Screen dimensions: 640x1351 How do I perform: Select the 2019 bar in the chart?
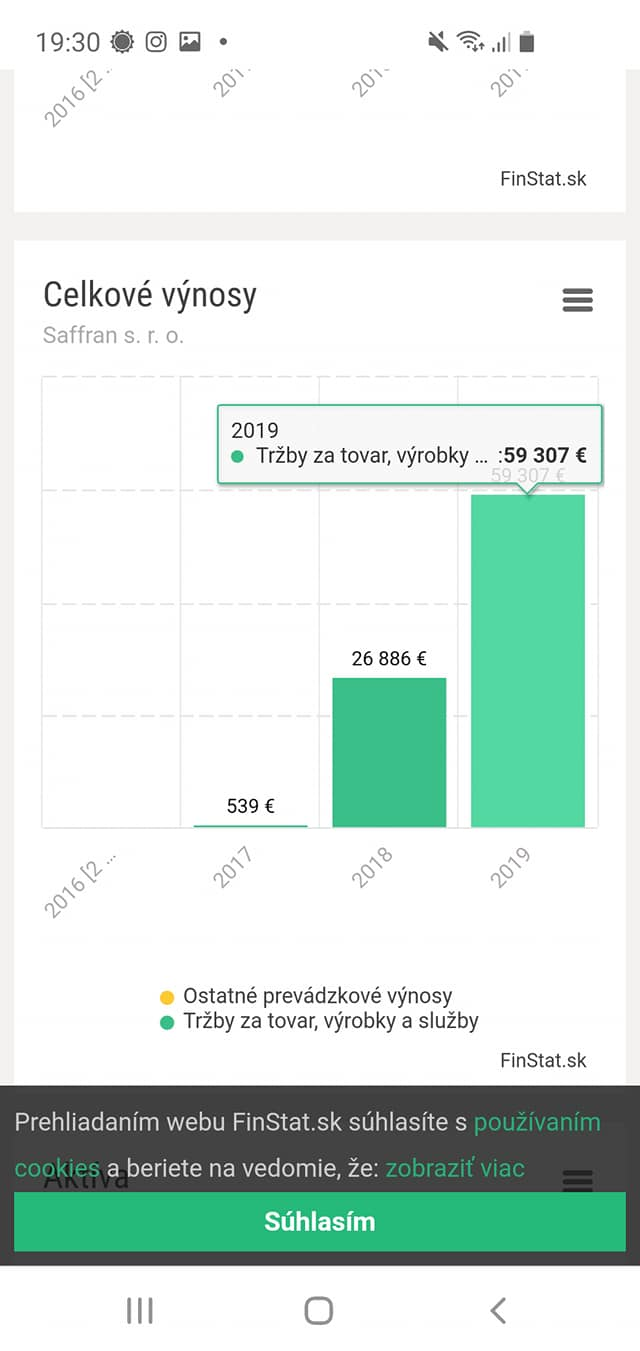tap(528, 661)
